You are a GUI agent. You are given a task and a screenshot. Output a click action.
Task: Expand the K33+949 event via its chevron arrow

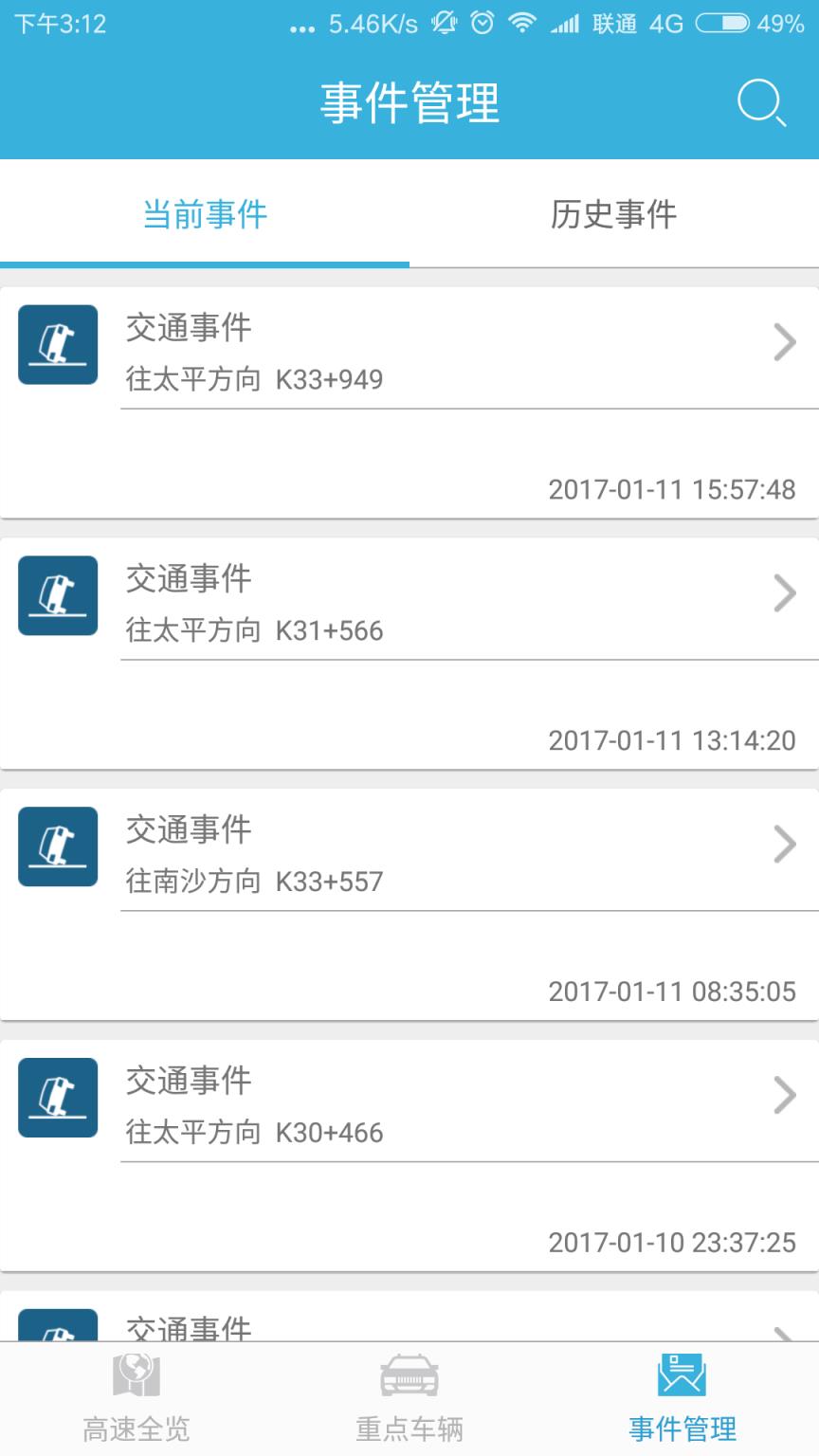point(785,343)
